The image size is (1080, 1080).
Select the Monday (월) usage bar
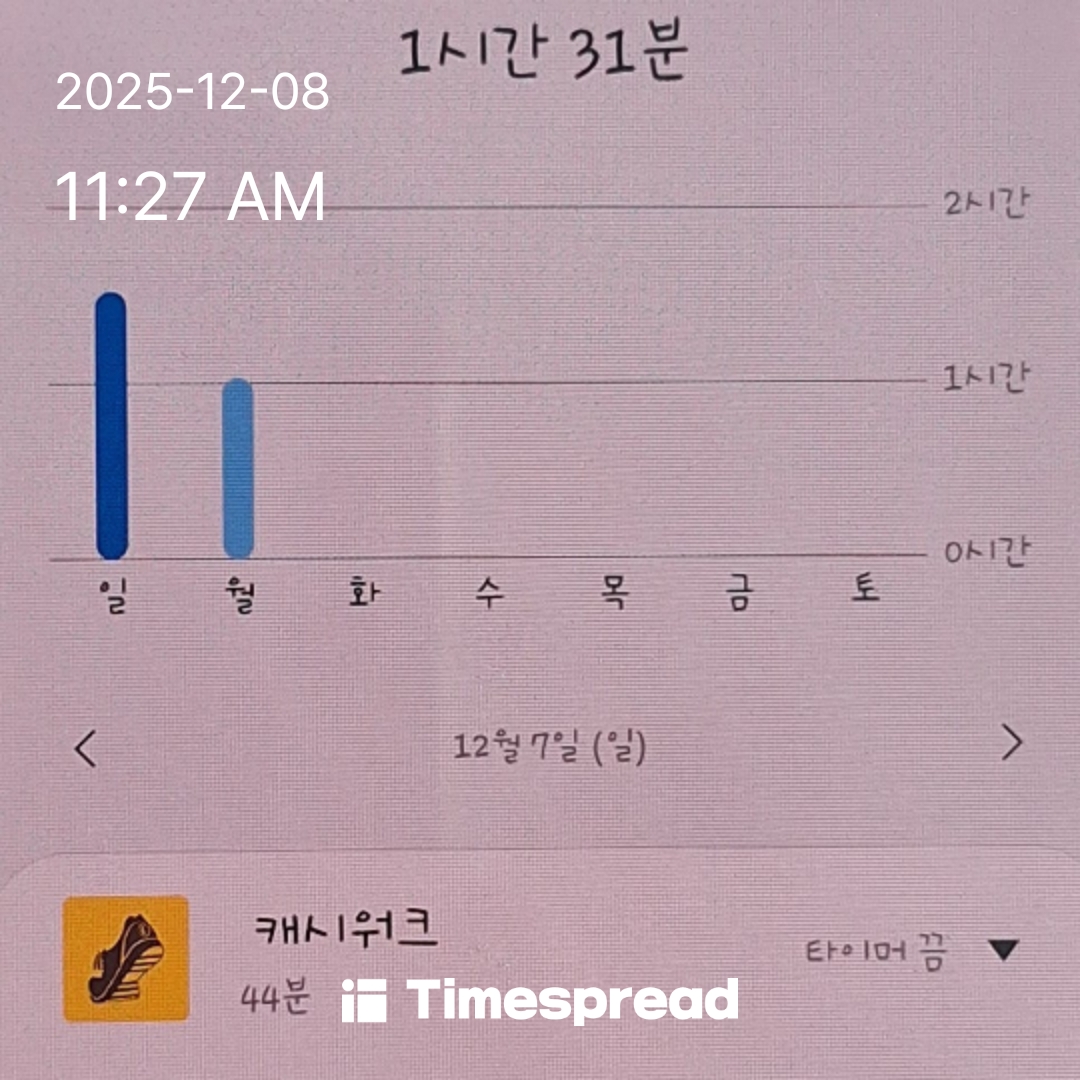237,469
